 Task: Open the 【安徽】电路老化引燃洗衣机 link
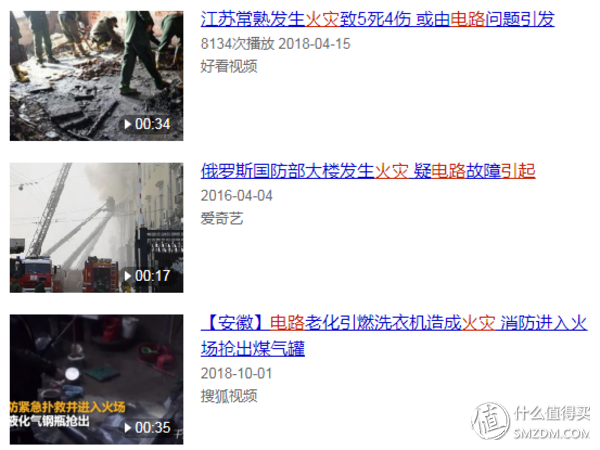click(x=394, y=336)
